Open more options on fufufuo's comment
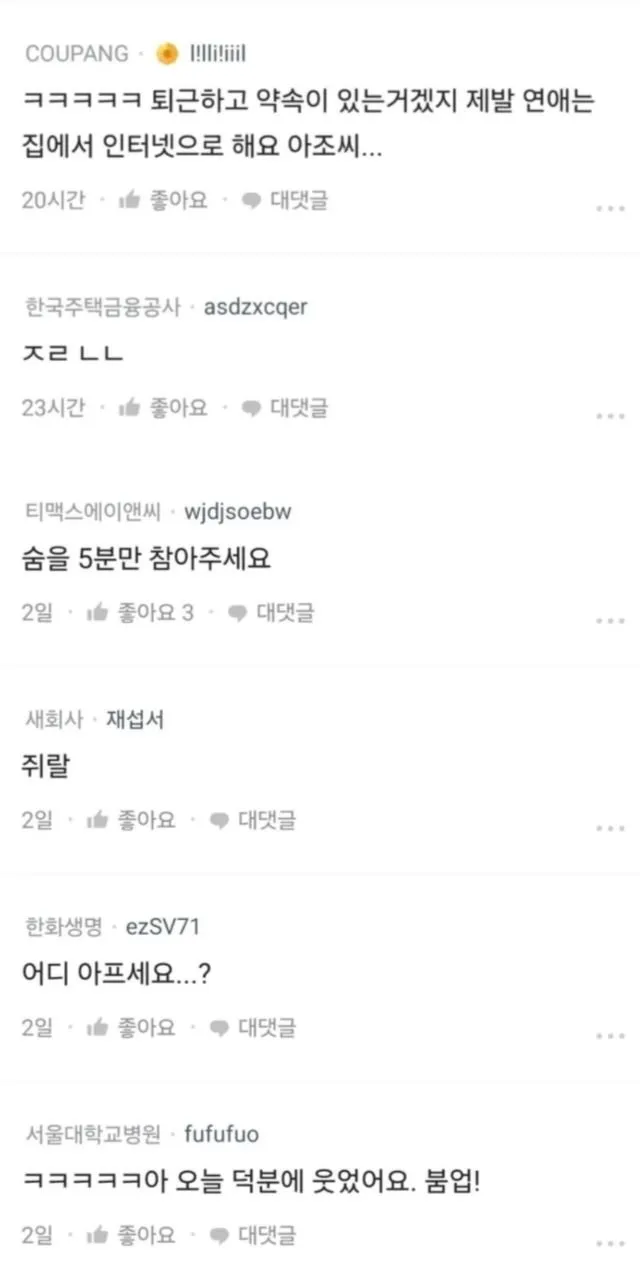 (610, 1243)
